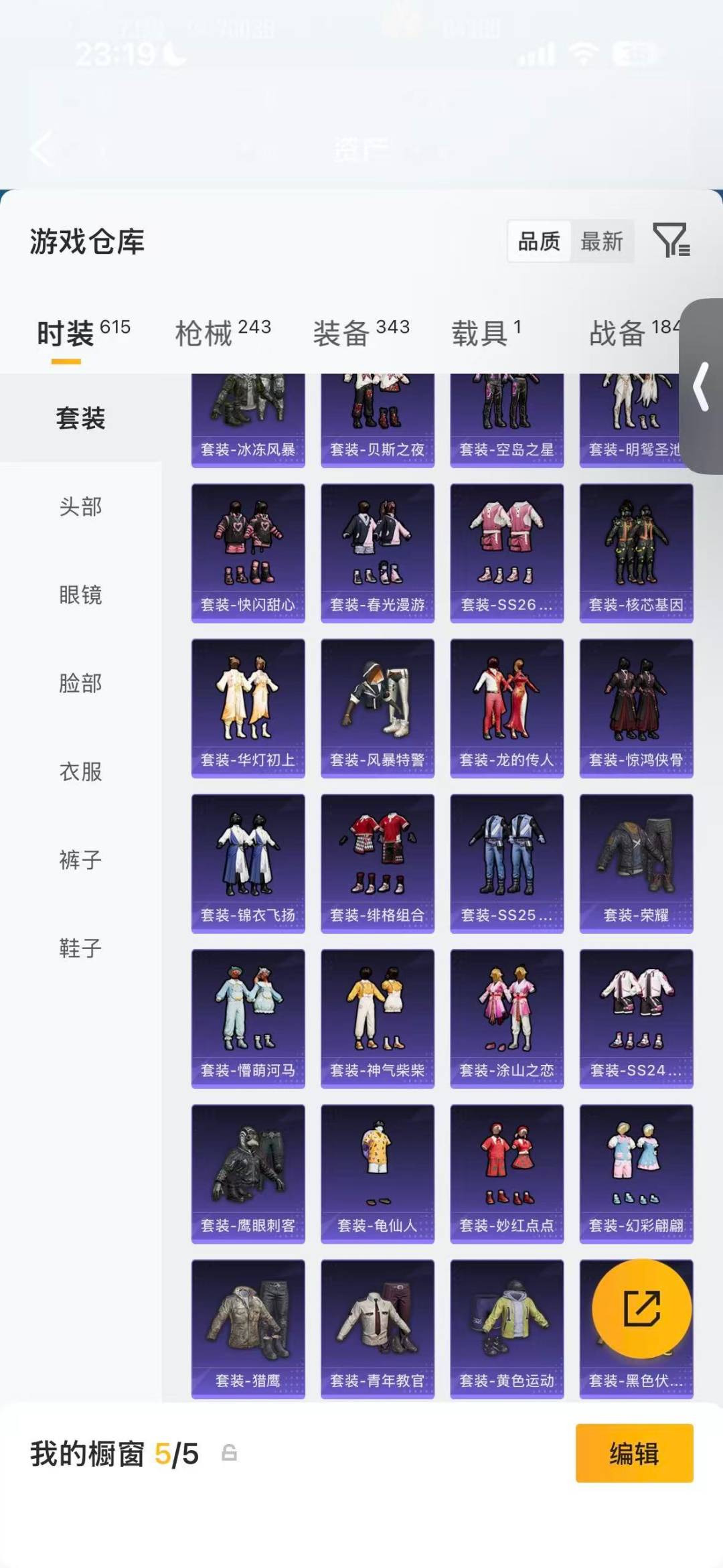Select the 眼镜 category
The image size is (723, 1568).
tap(80, 595)
